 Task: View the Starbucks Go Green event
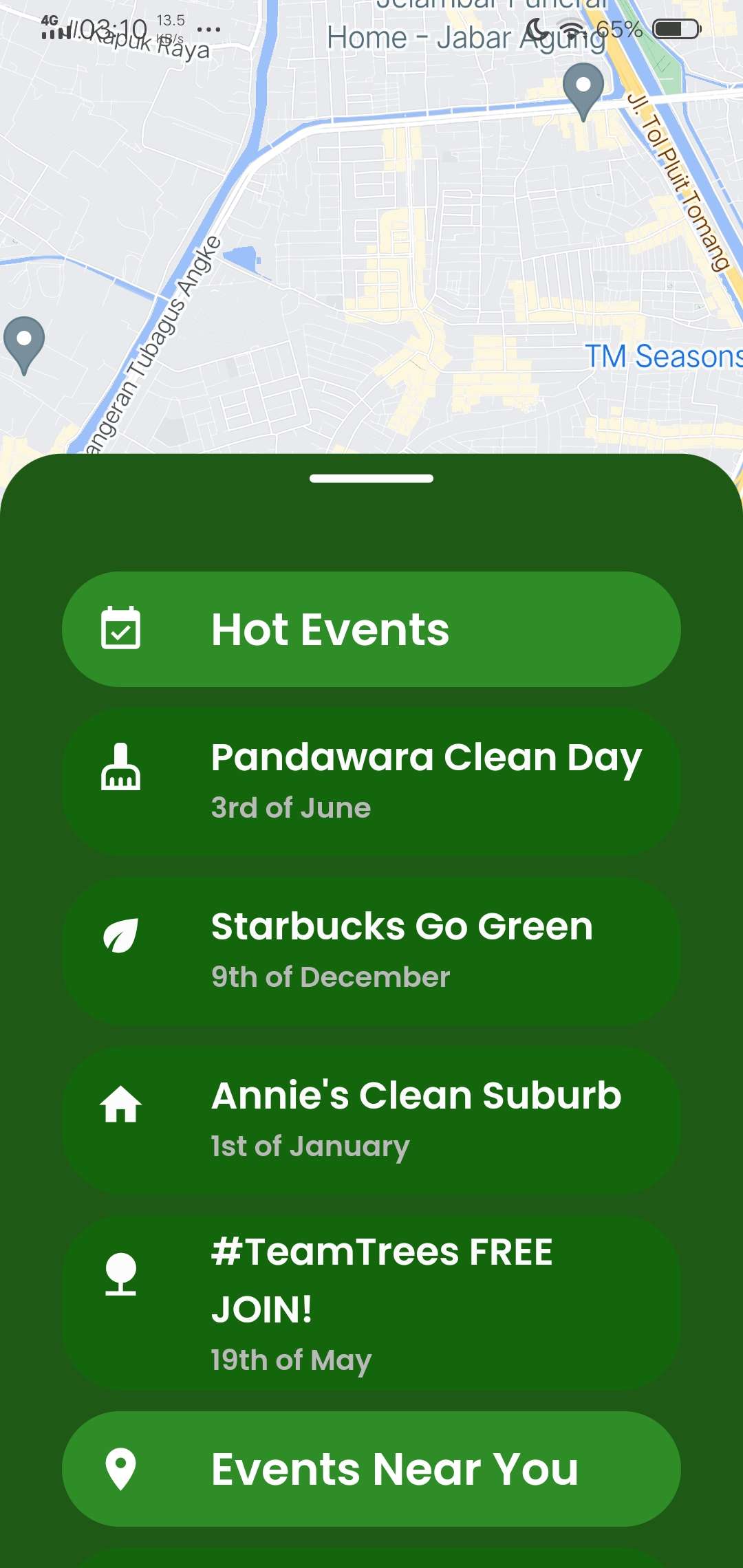click(371, 951)
